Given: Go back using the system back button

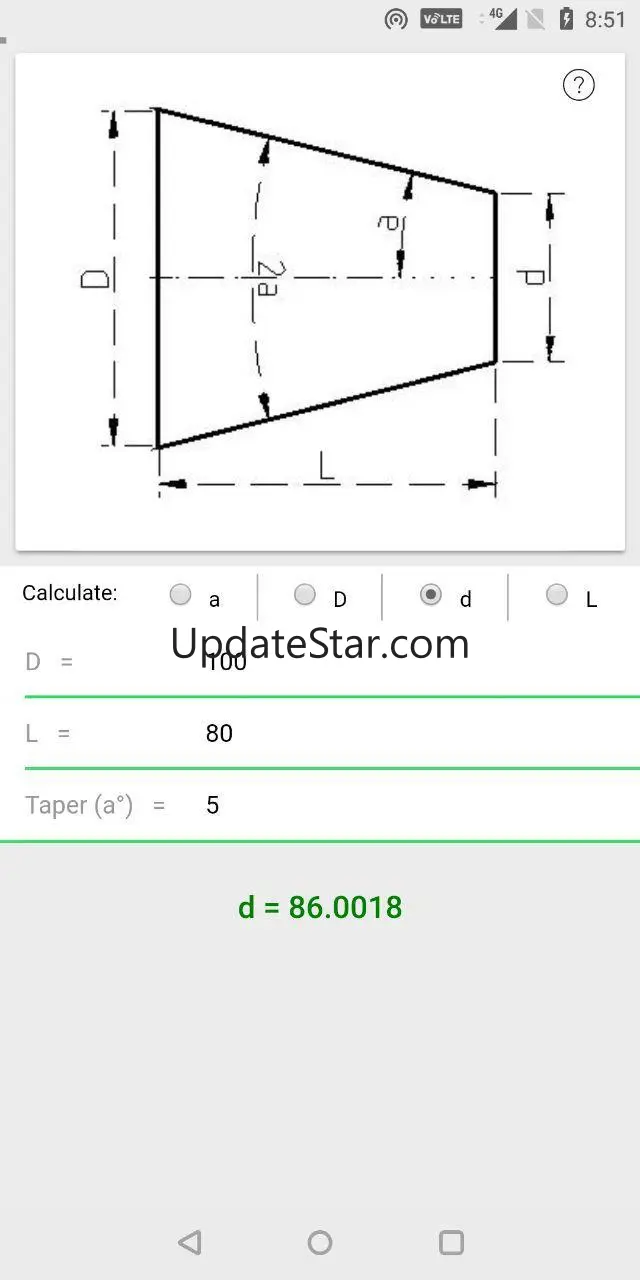Looking at the screenshot, I should (189, 1242).
